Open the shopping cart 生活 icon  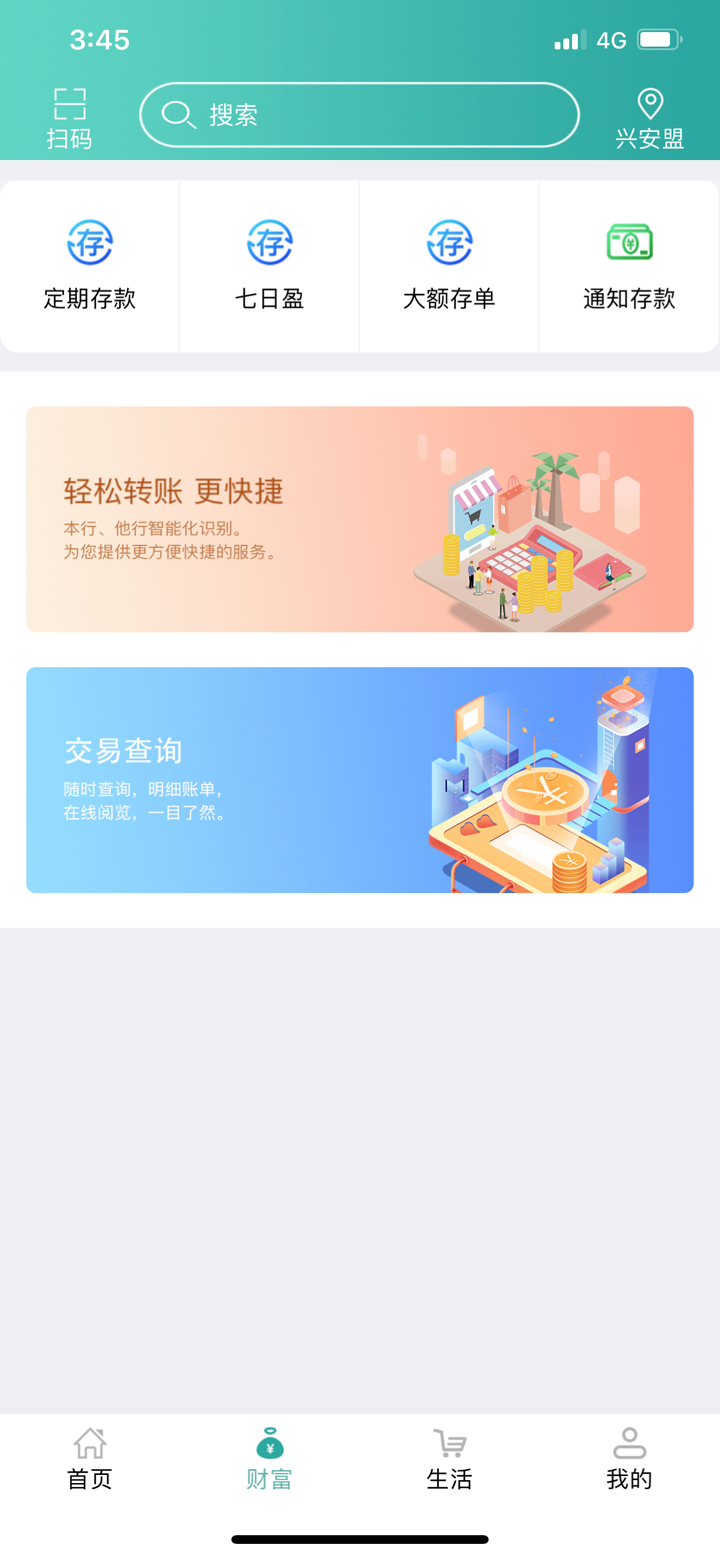448,1444
